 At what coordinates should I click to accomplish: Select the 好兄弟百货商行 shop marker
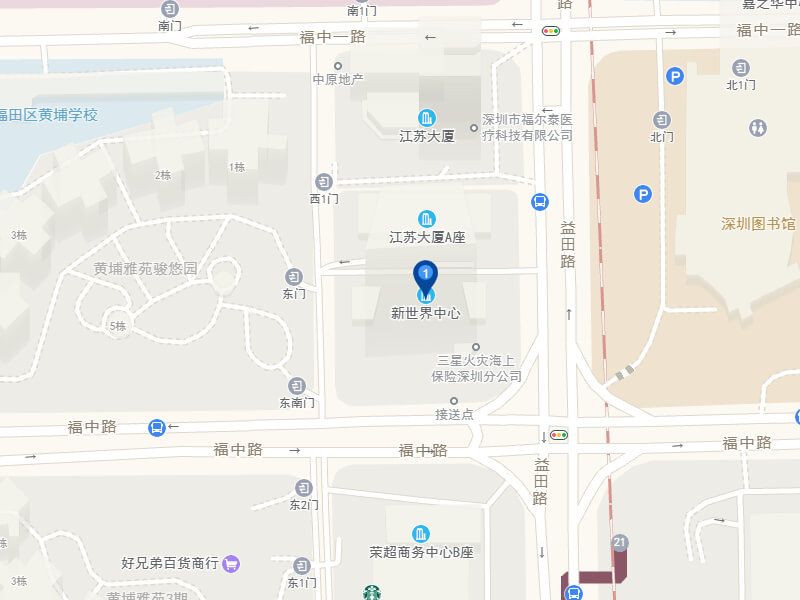tap(232, 563)
